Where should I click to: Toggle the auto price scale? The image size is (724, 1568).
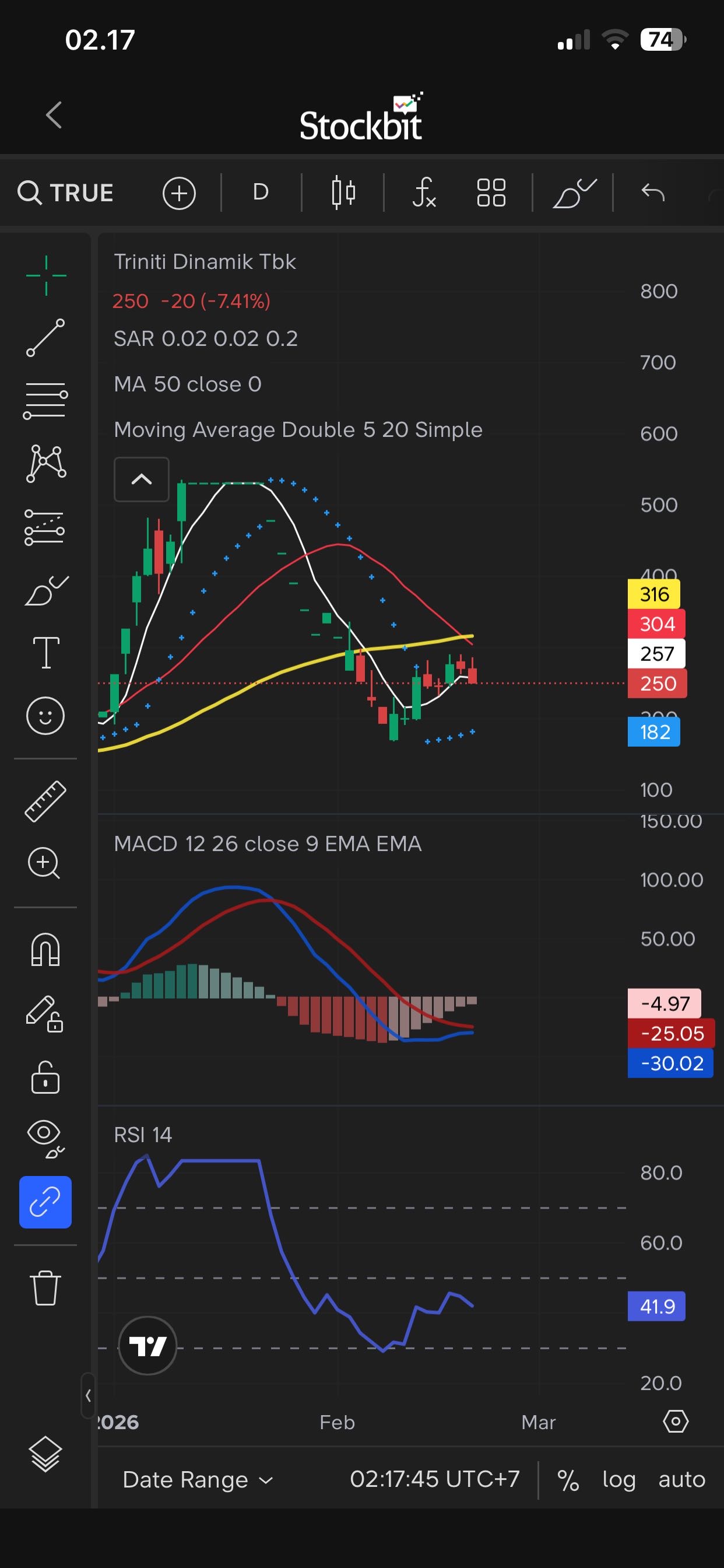681,1479
